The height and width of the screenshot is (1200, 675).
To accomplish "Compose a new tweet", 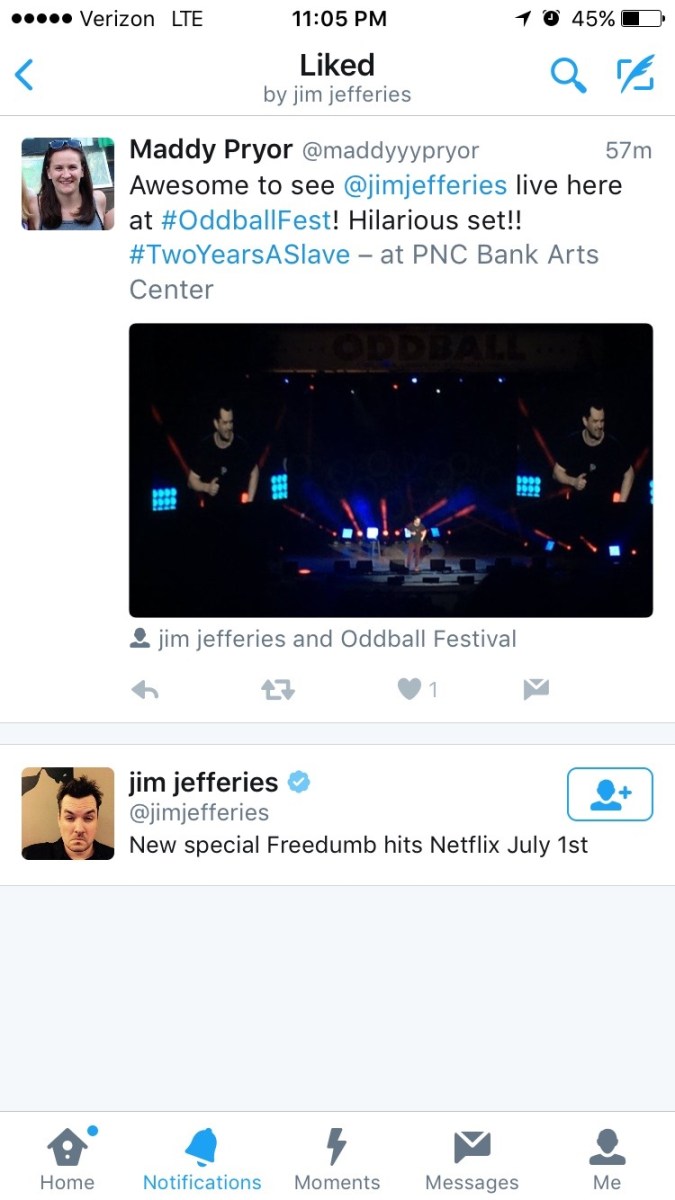I will click(634, 76).
